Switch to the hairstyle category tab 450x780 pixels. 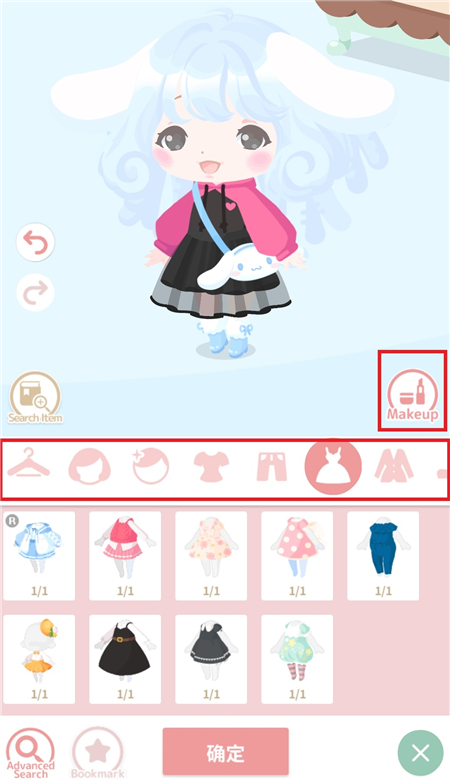tap(89, 466)
